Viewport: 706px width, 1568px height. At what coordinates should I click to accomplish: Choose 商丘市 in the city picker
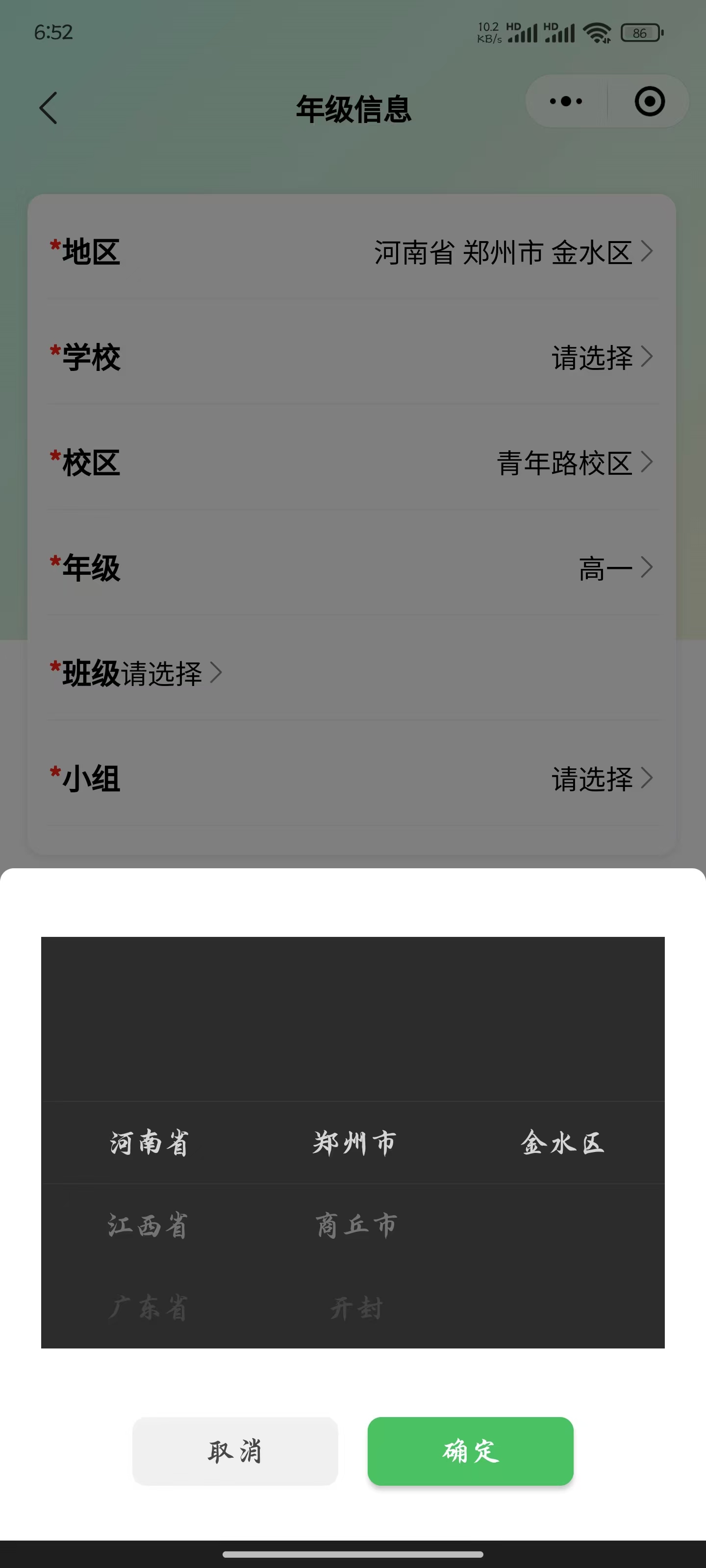click(x=356, y=1225)
